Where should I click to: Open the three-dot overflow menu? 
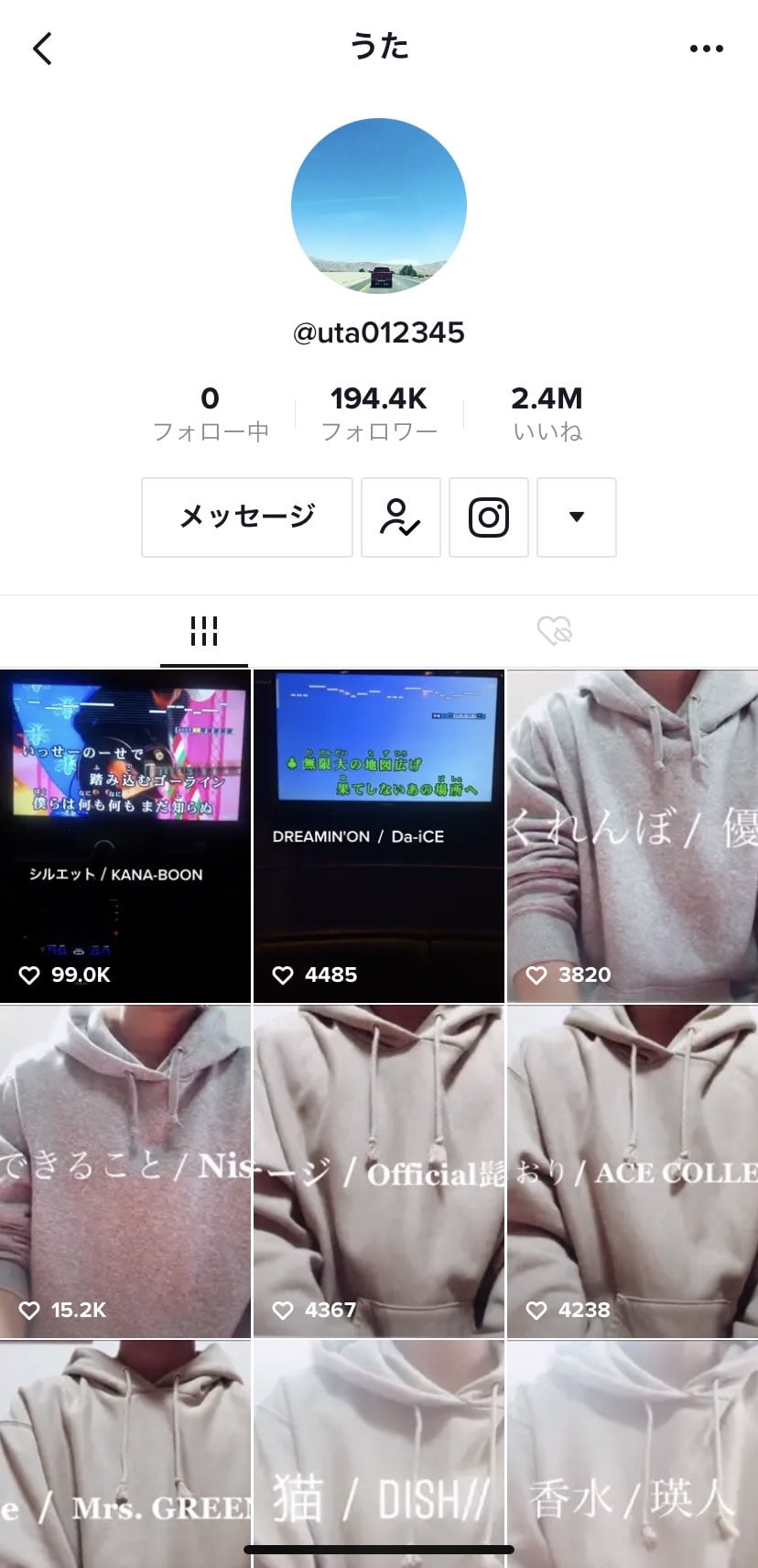pyautogui.click(x=706, y=49)
